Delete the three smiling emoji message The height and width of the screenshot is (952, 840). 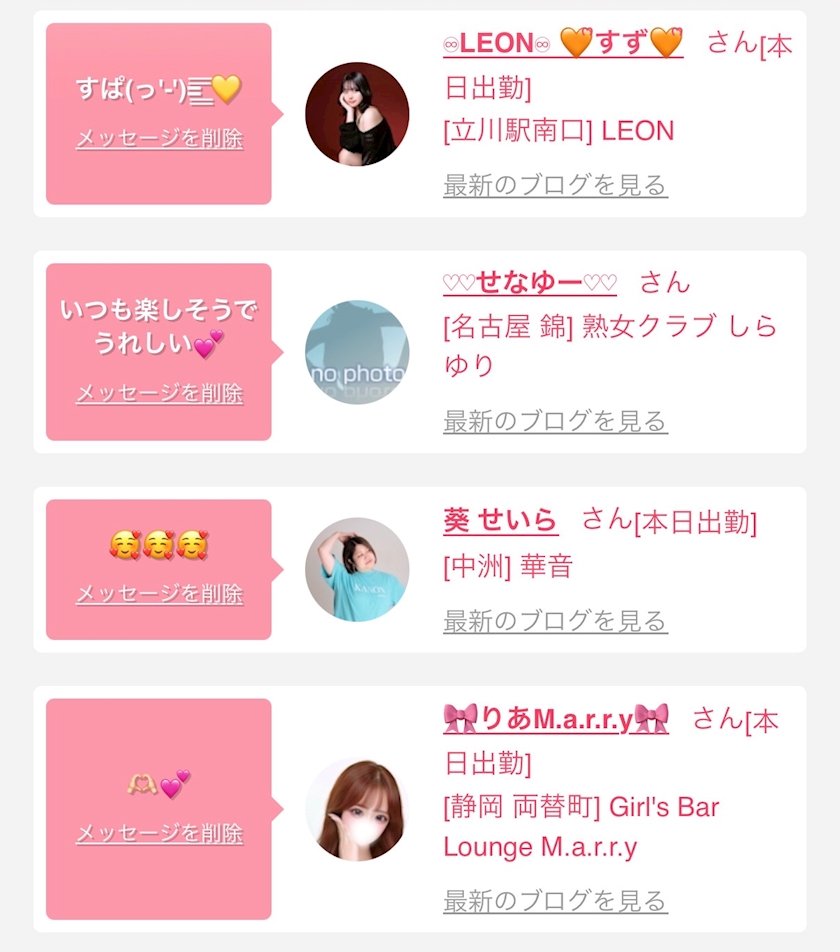[x=160, y=594]
